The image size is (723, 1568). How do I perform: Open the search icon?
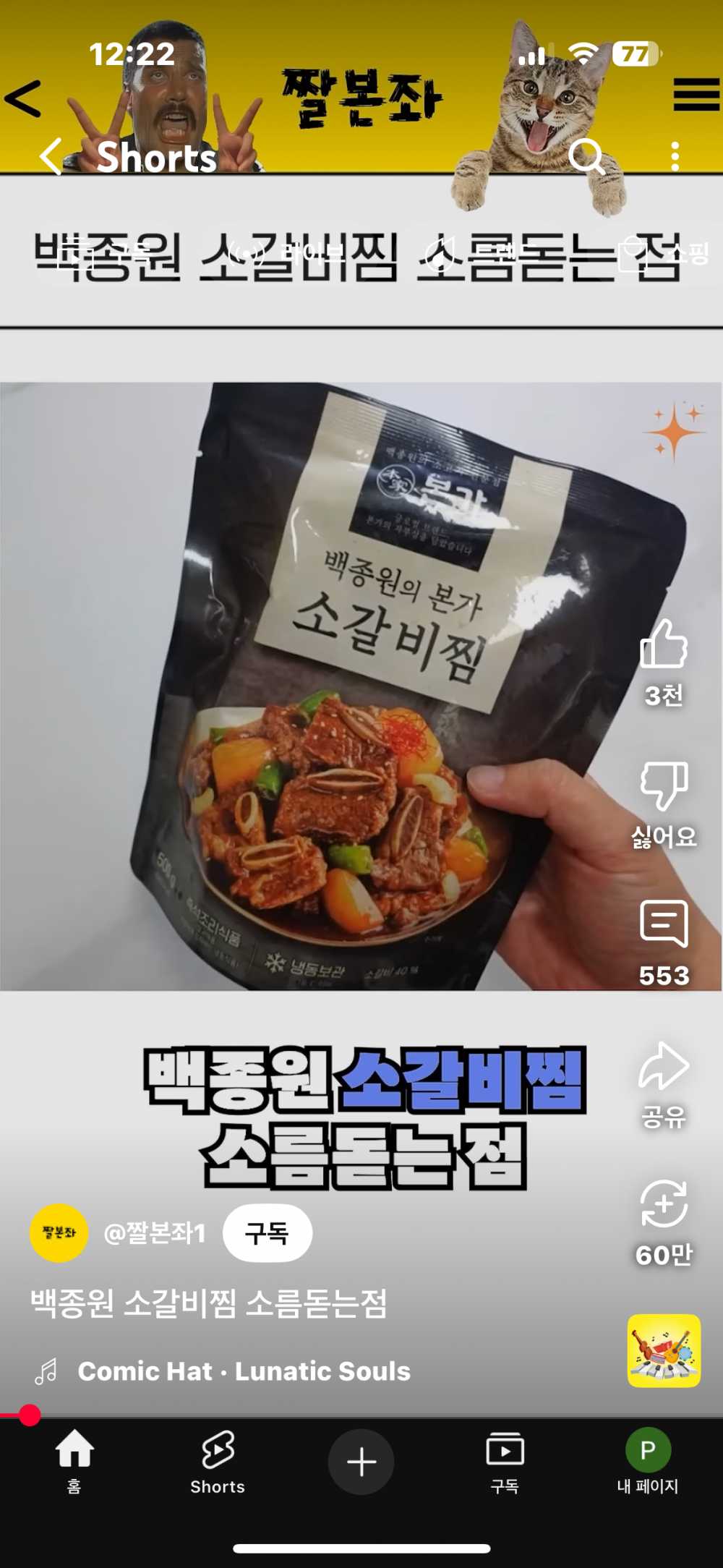586,156
